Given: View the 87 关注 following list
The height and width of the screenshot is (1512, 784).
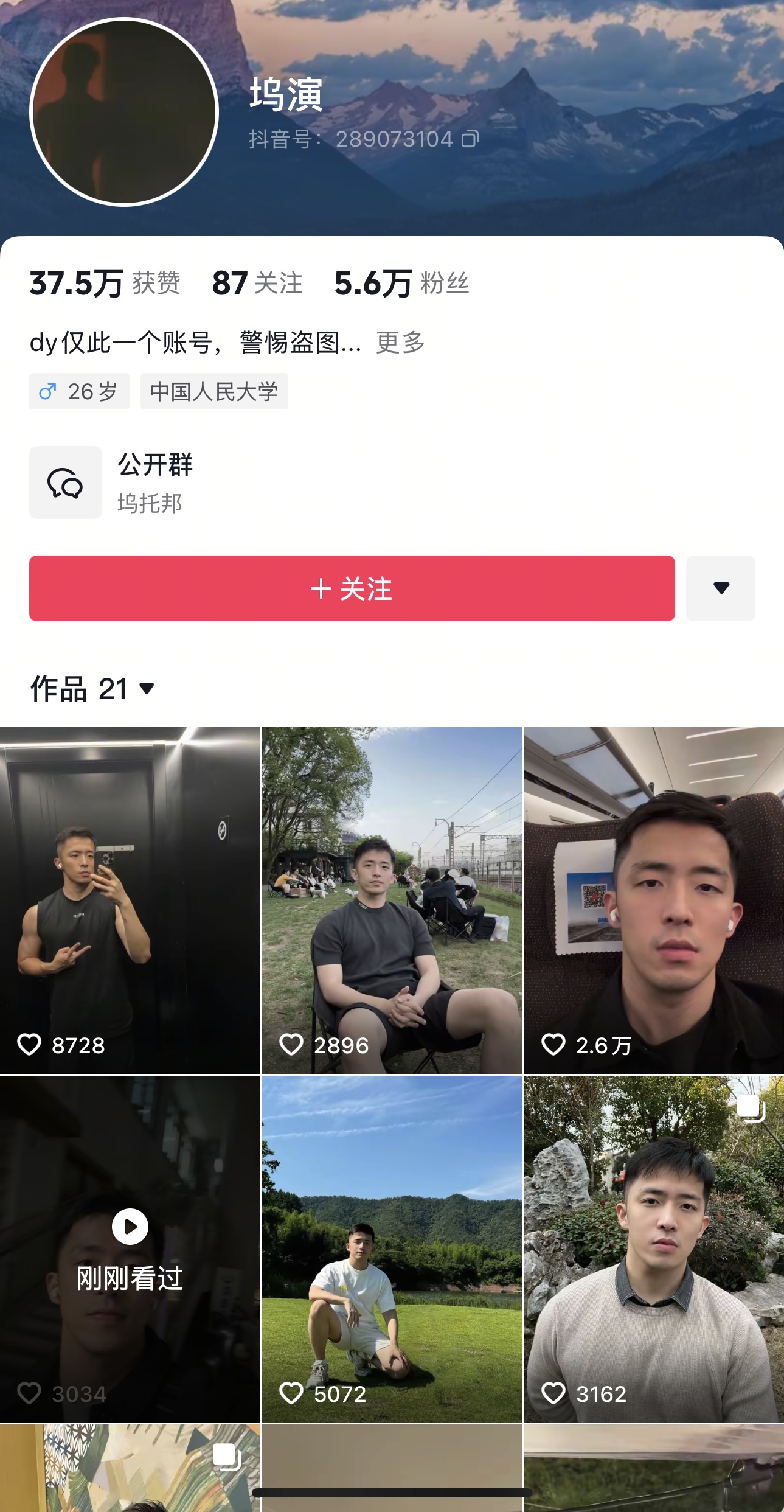Looking at the screenshot, I should click(x=257, y=284).
